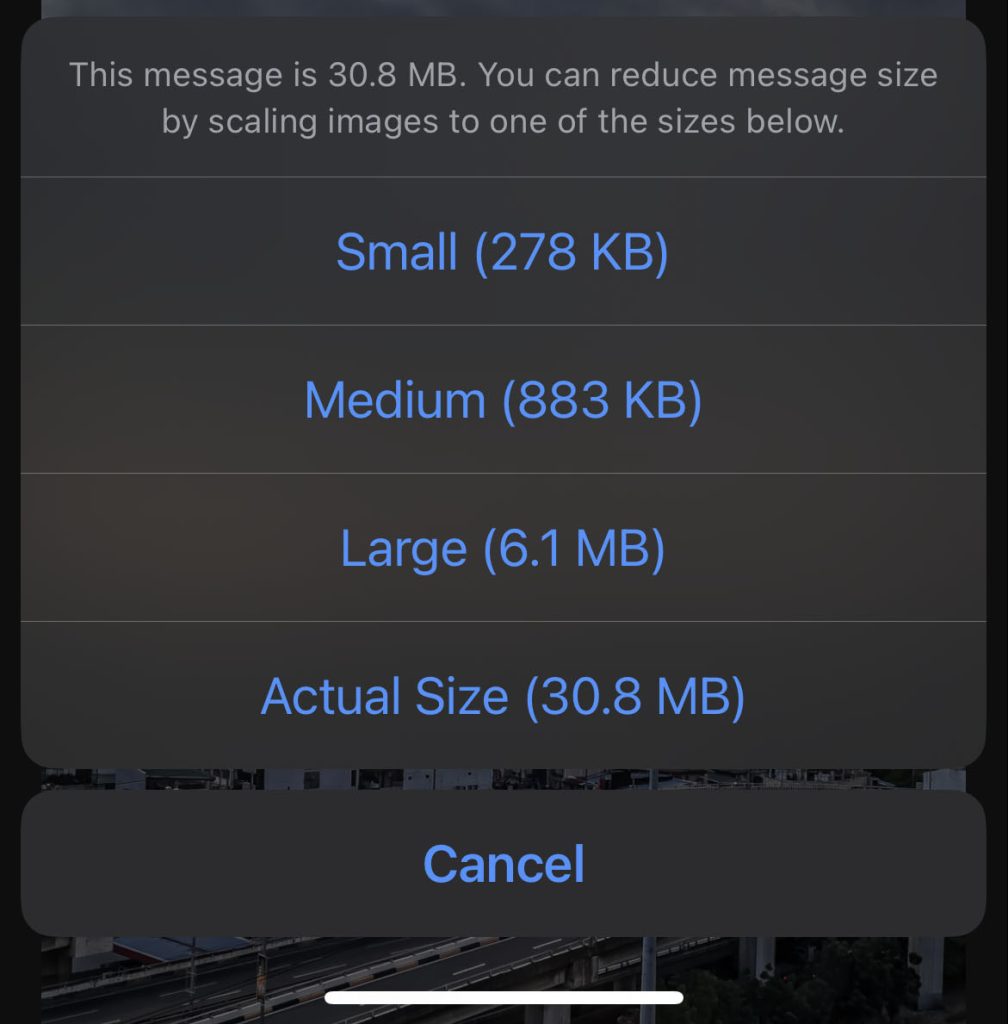Tap the message size warning text
Screen dimensions: 1008x1024
(x=504, y=97)
